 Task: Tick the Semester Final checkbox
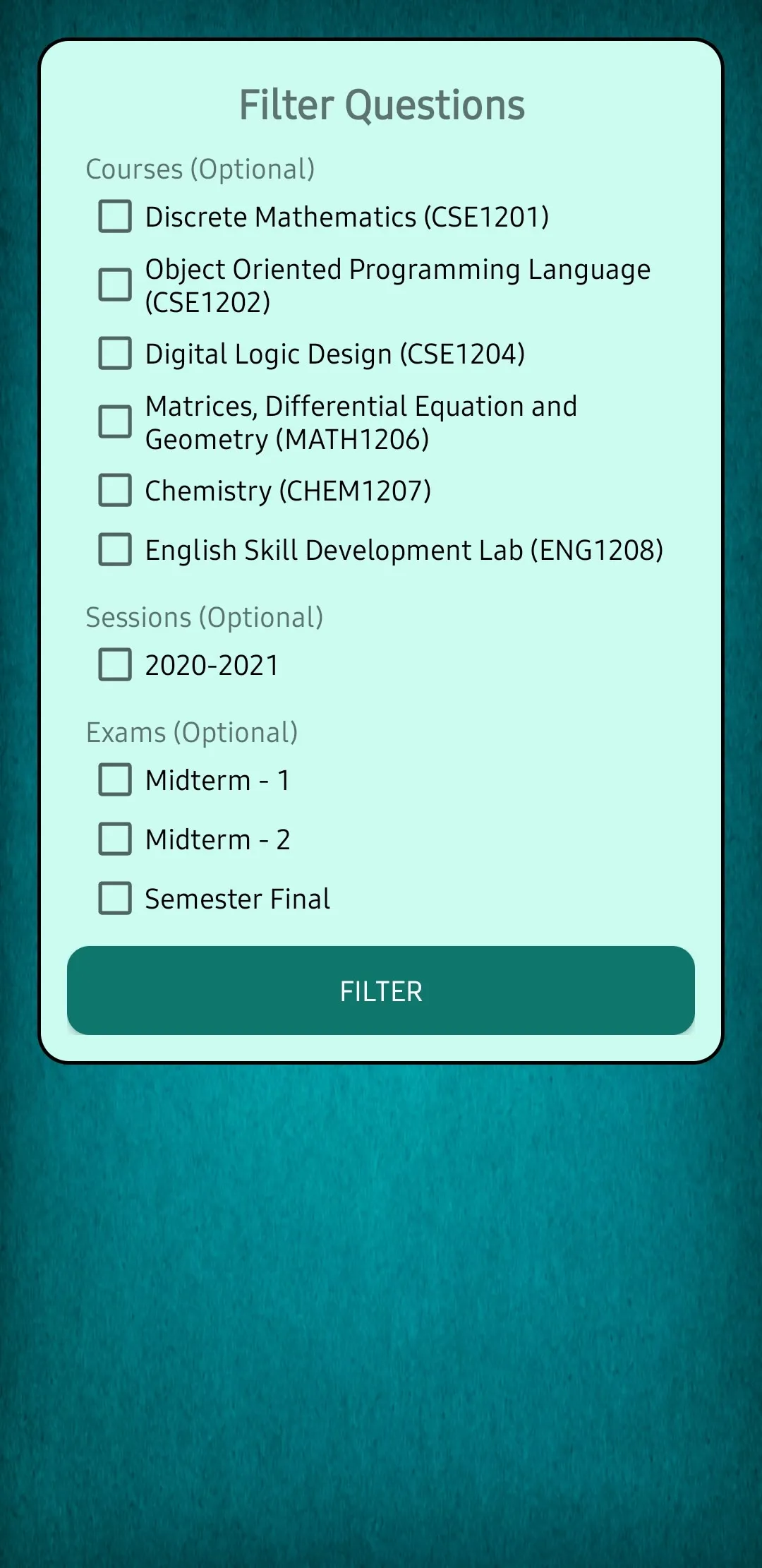coord(115,898)
